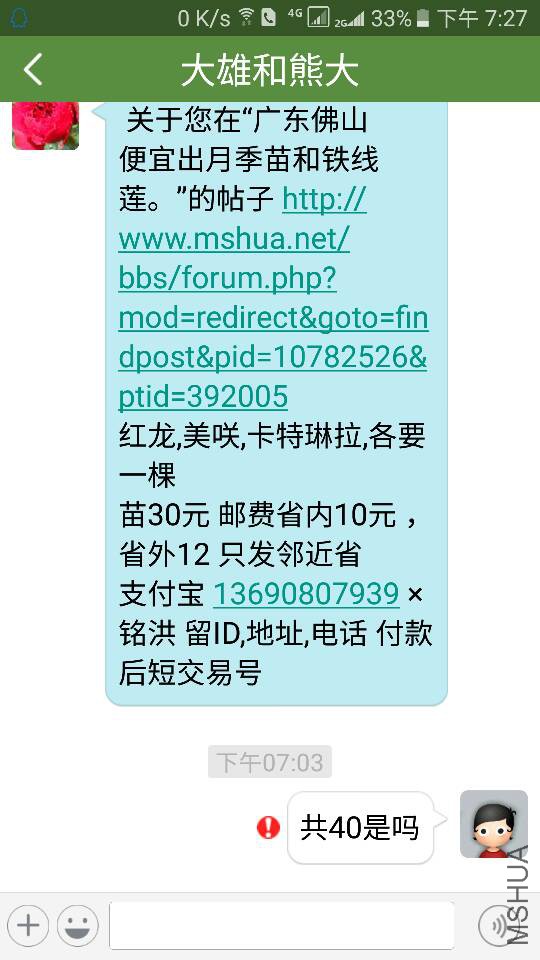This screenshot has height=960, width=540.
Task: Open my own cartoon avatar profile
Action: pos(493,823)
